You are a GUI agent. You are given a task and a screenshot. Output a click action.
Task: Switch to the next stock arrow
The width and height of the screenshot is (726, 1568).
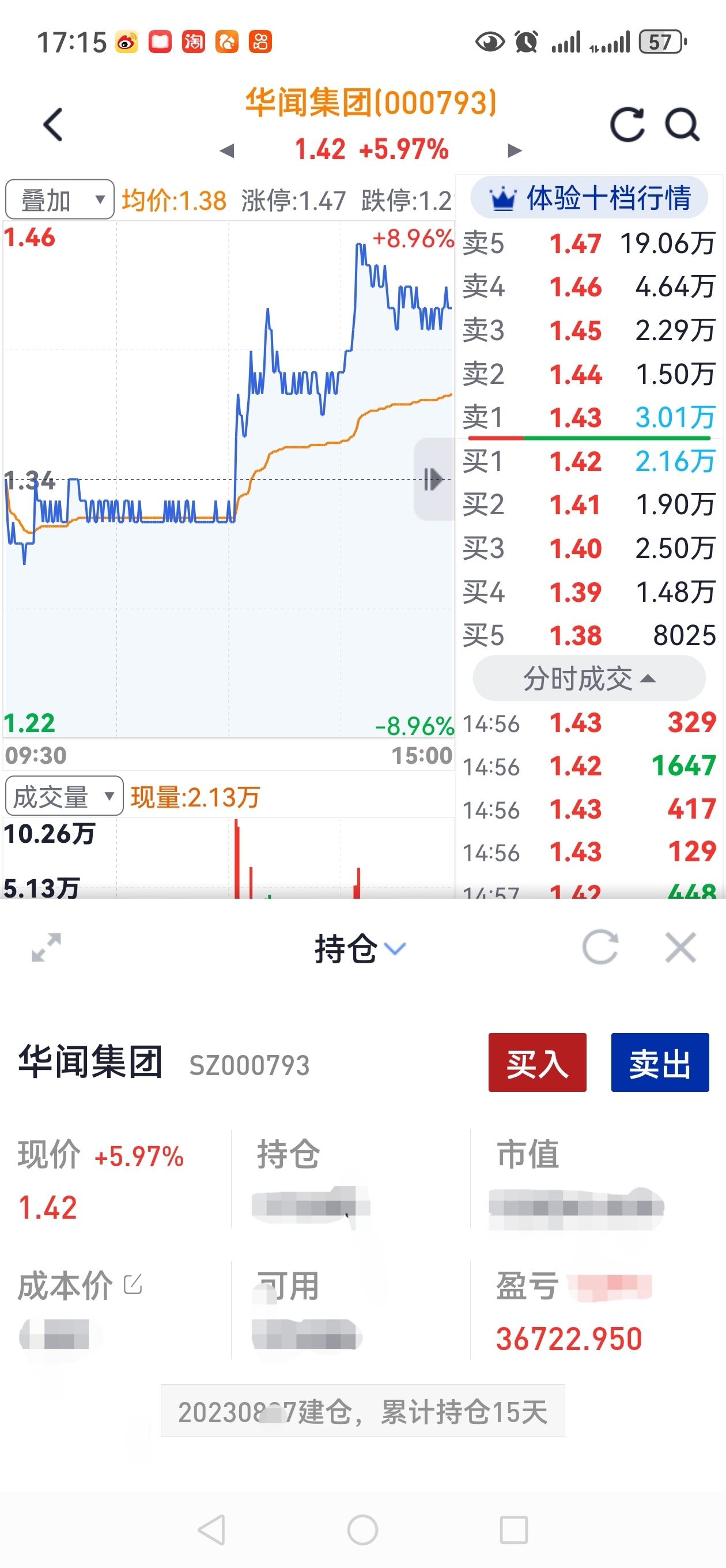[x=515, y=150]
